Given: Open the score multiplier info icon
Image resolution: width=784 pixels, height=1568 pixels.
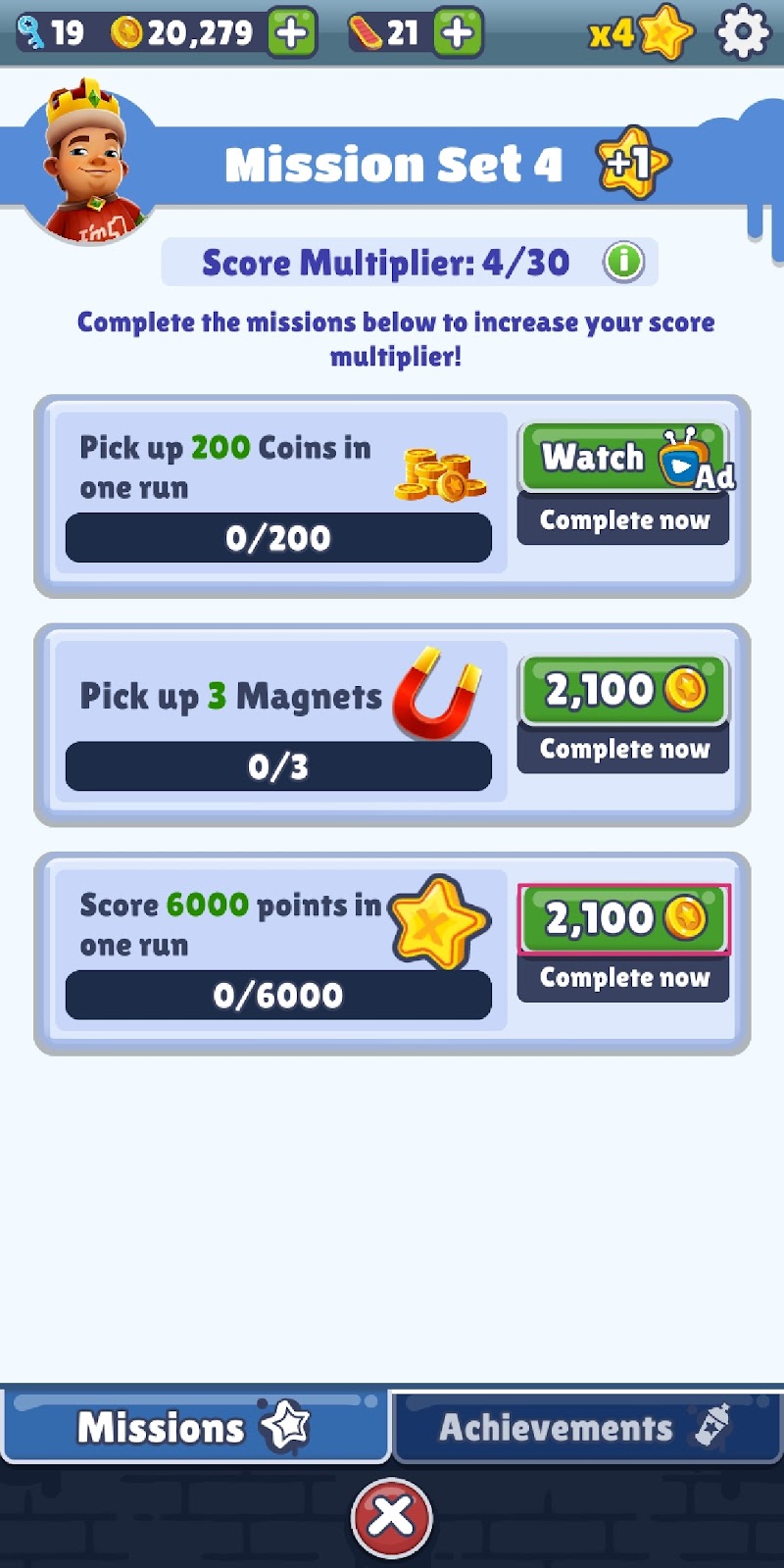Looking at the screenshot, I should [623, 263].
